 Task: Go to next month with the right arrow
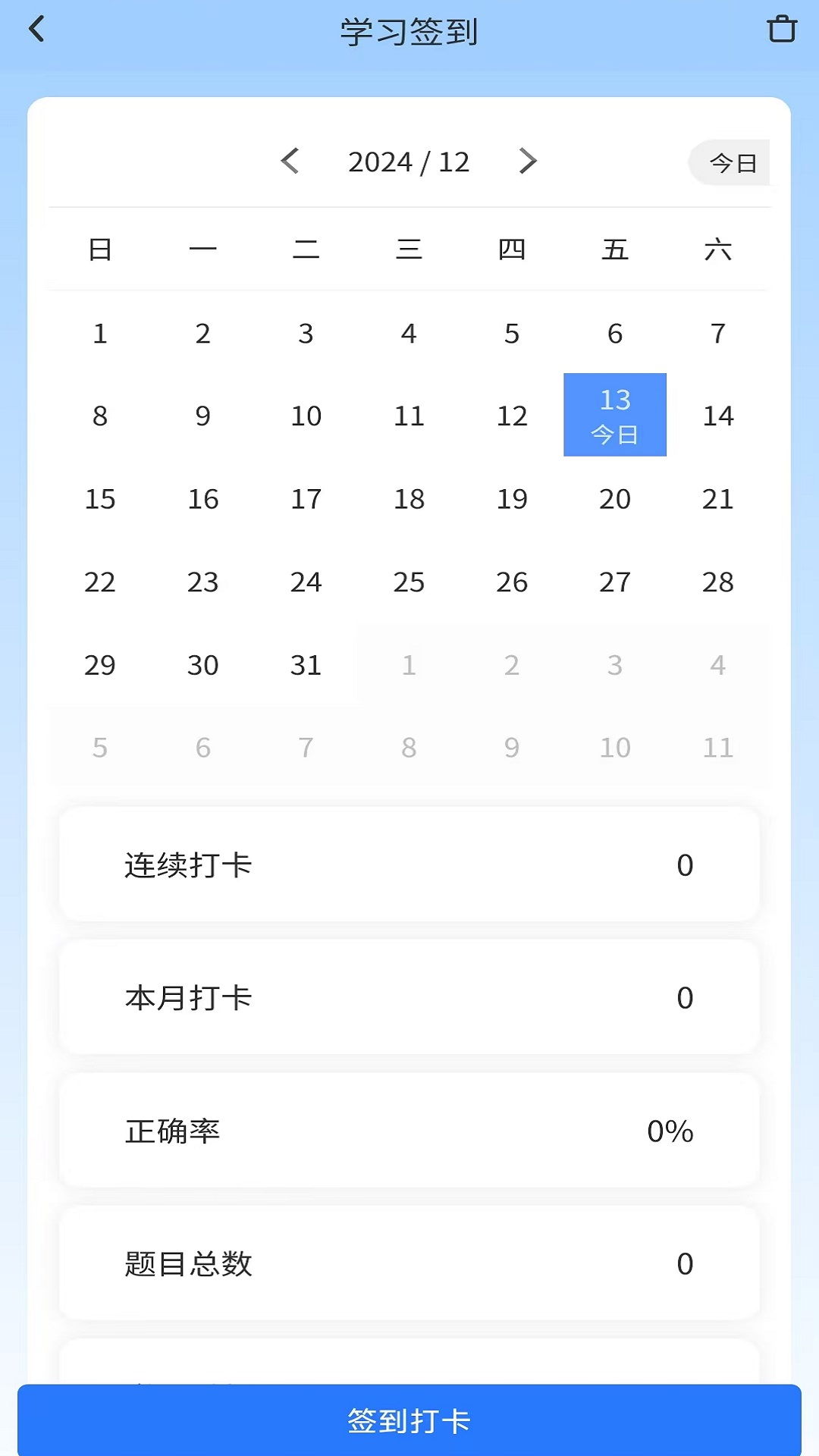coord(528,162)
